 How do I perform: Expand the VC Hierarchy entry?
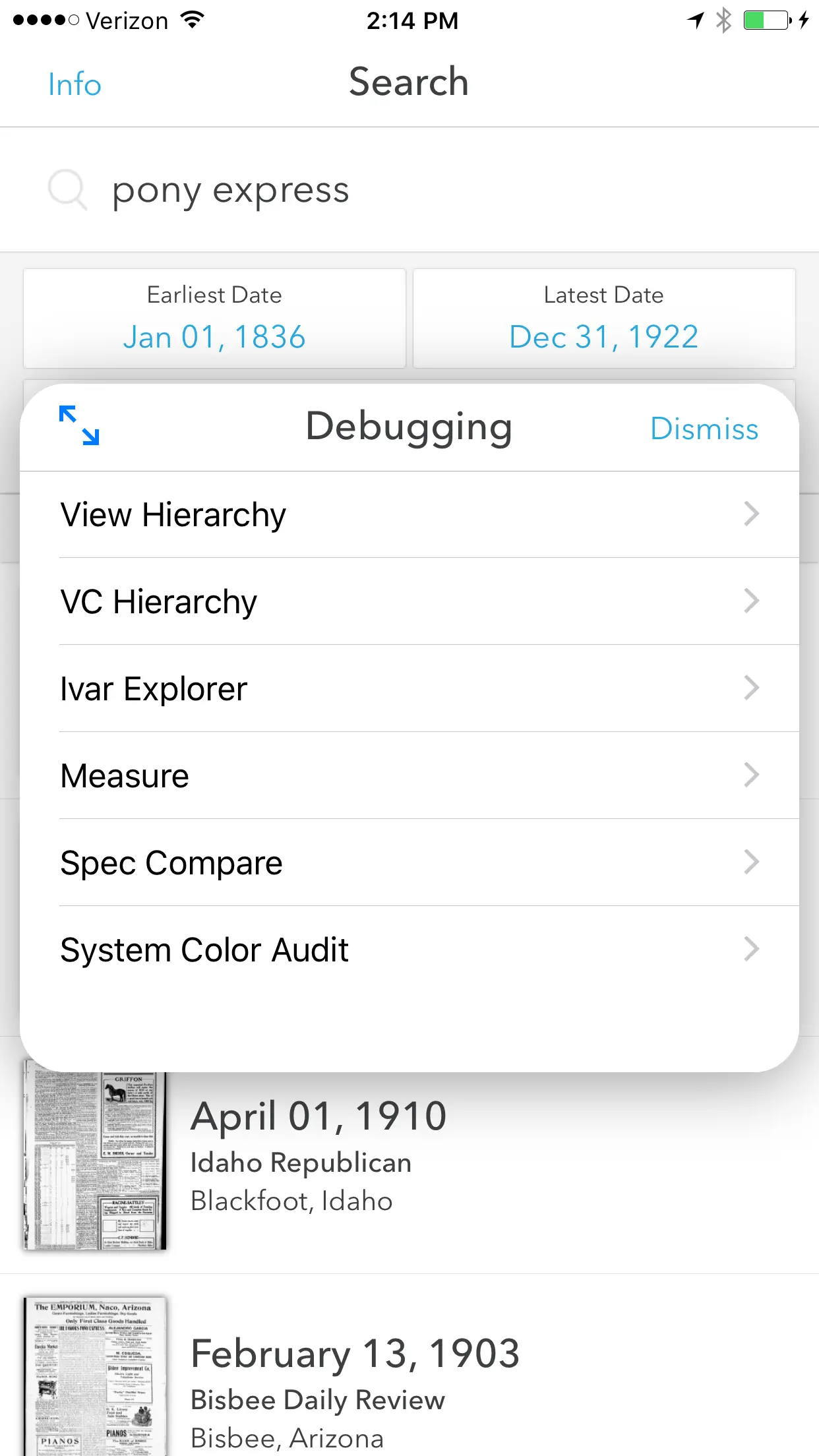tap(751, 601)
